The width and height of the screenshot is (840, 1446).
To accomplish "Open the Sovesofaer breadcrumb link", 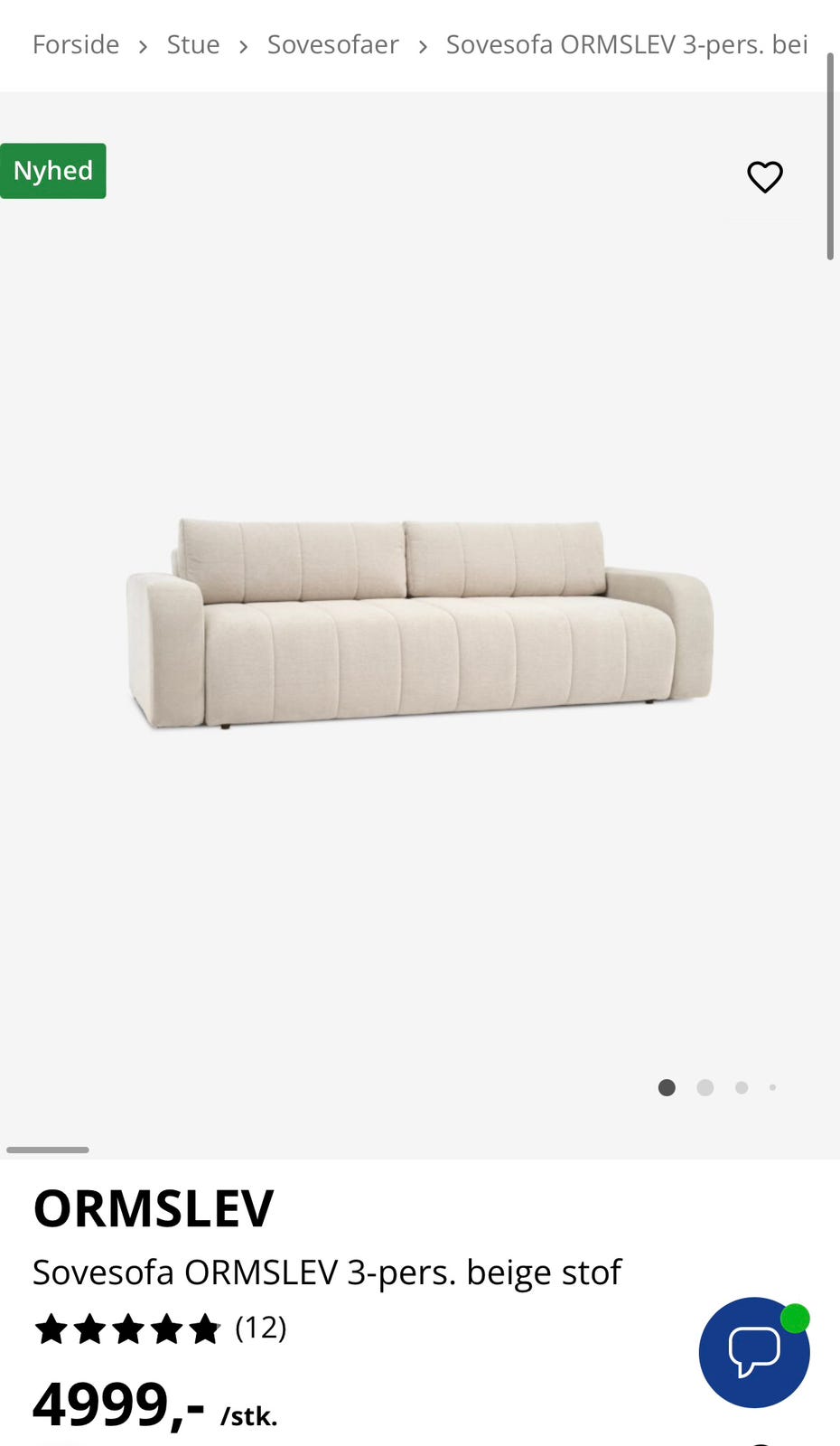I will [332, 44].
